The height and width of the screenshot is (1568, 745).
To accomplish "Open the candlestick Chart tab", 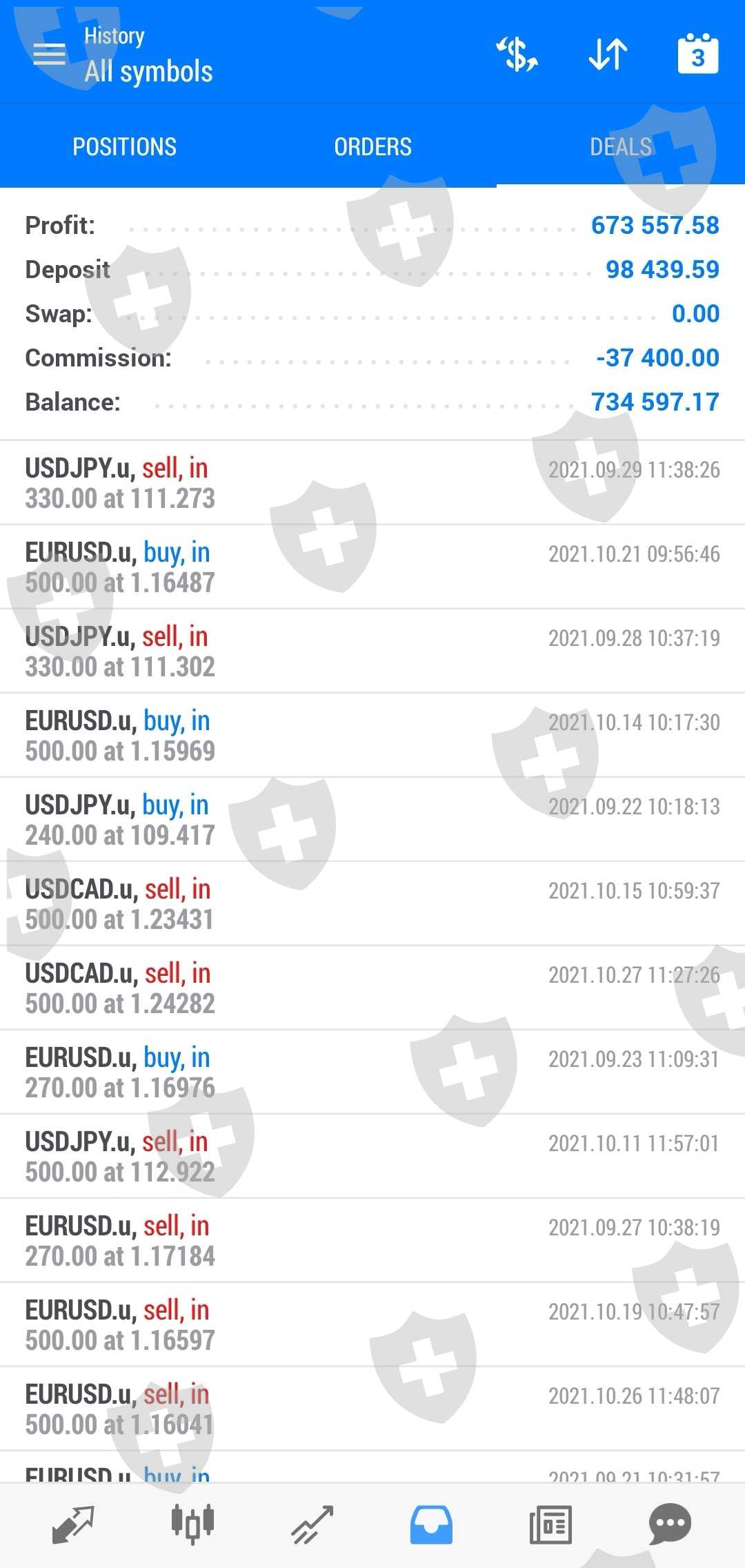I will point(192,1524).
